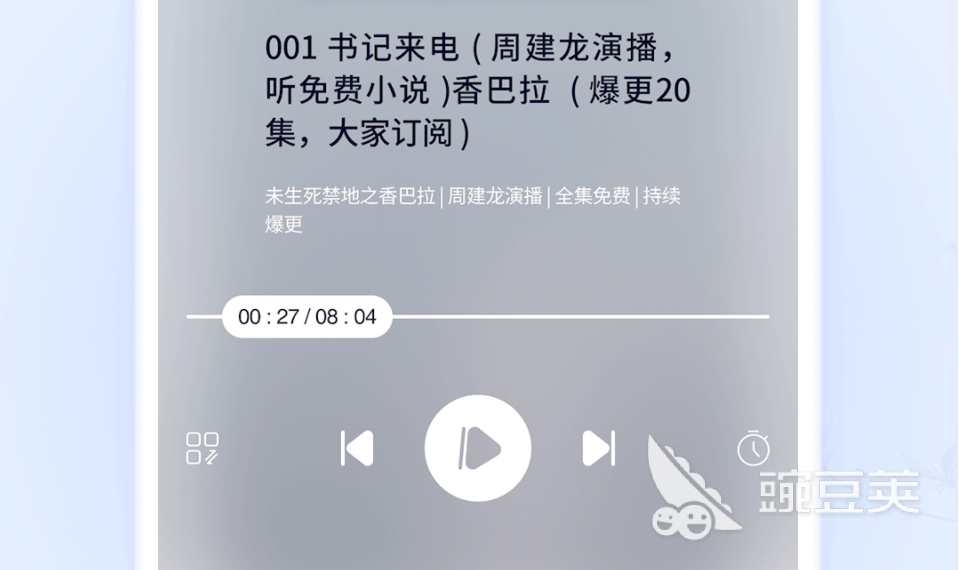Image resolution: width=959 pixels, height=570 pixels.
Task: Skip to the previous episode
Action: [356, 448]
